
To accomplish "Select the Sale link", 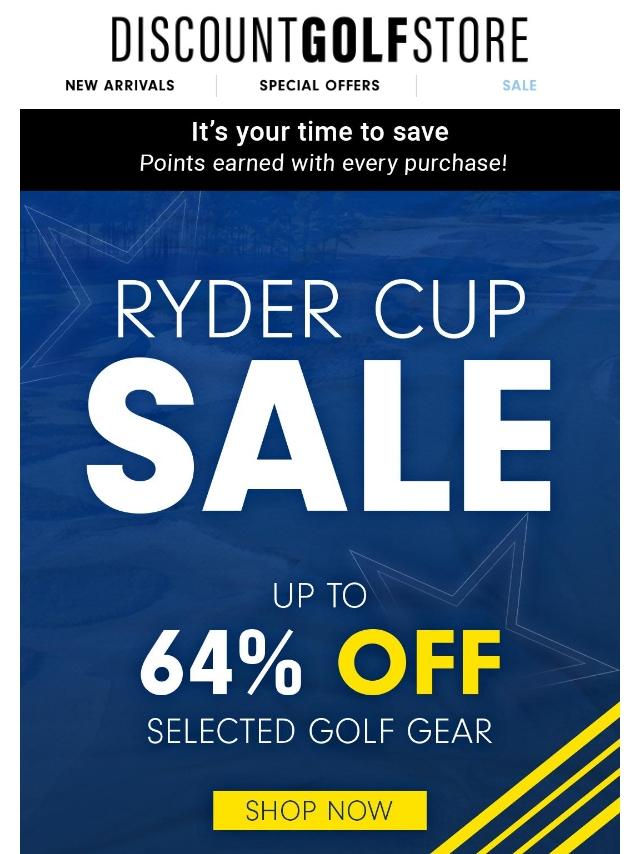I will click(x=519, y=86).
